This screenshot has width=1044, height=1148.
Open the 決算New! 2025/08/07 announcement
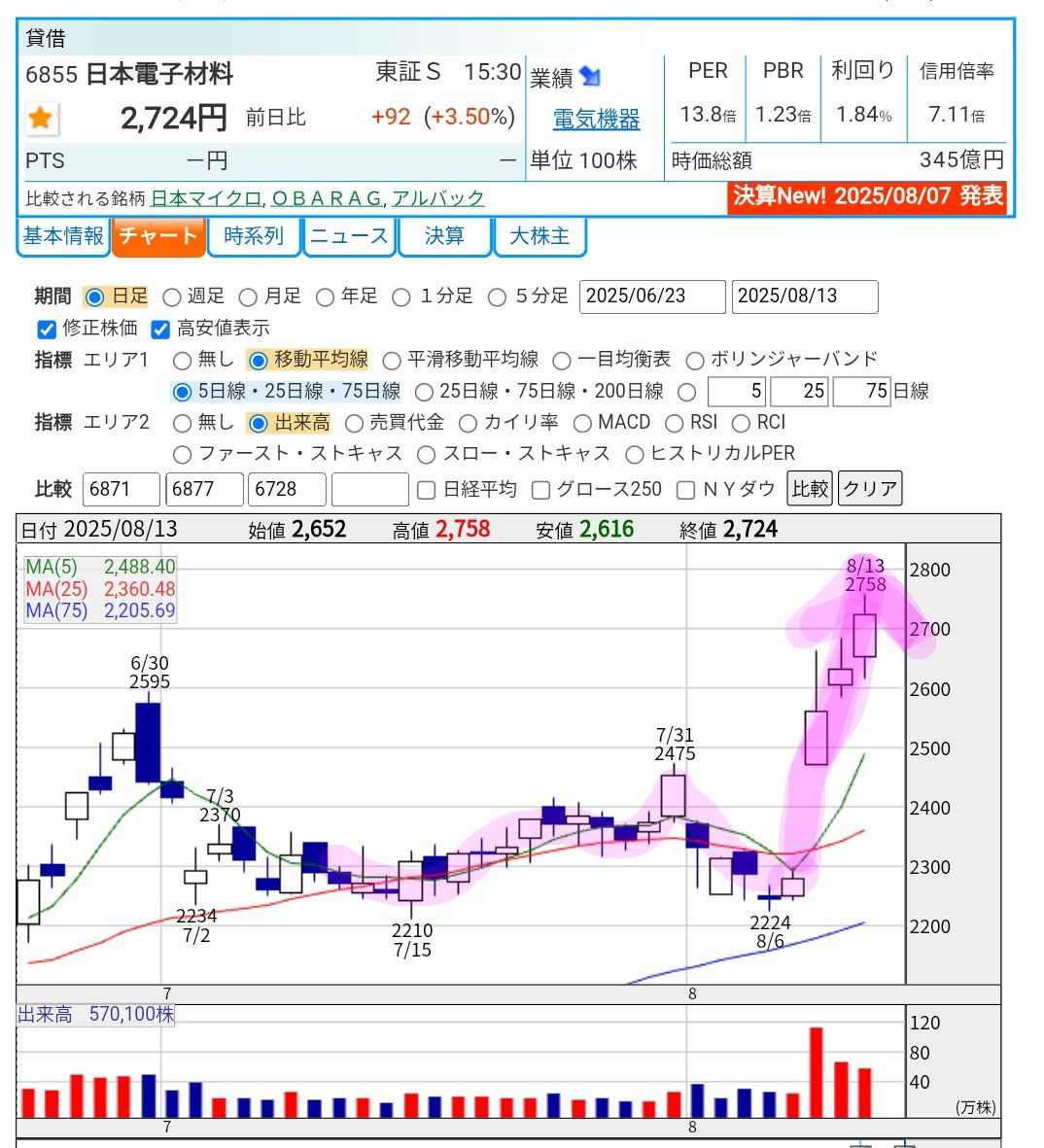point(867,196)
